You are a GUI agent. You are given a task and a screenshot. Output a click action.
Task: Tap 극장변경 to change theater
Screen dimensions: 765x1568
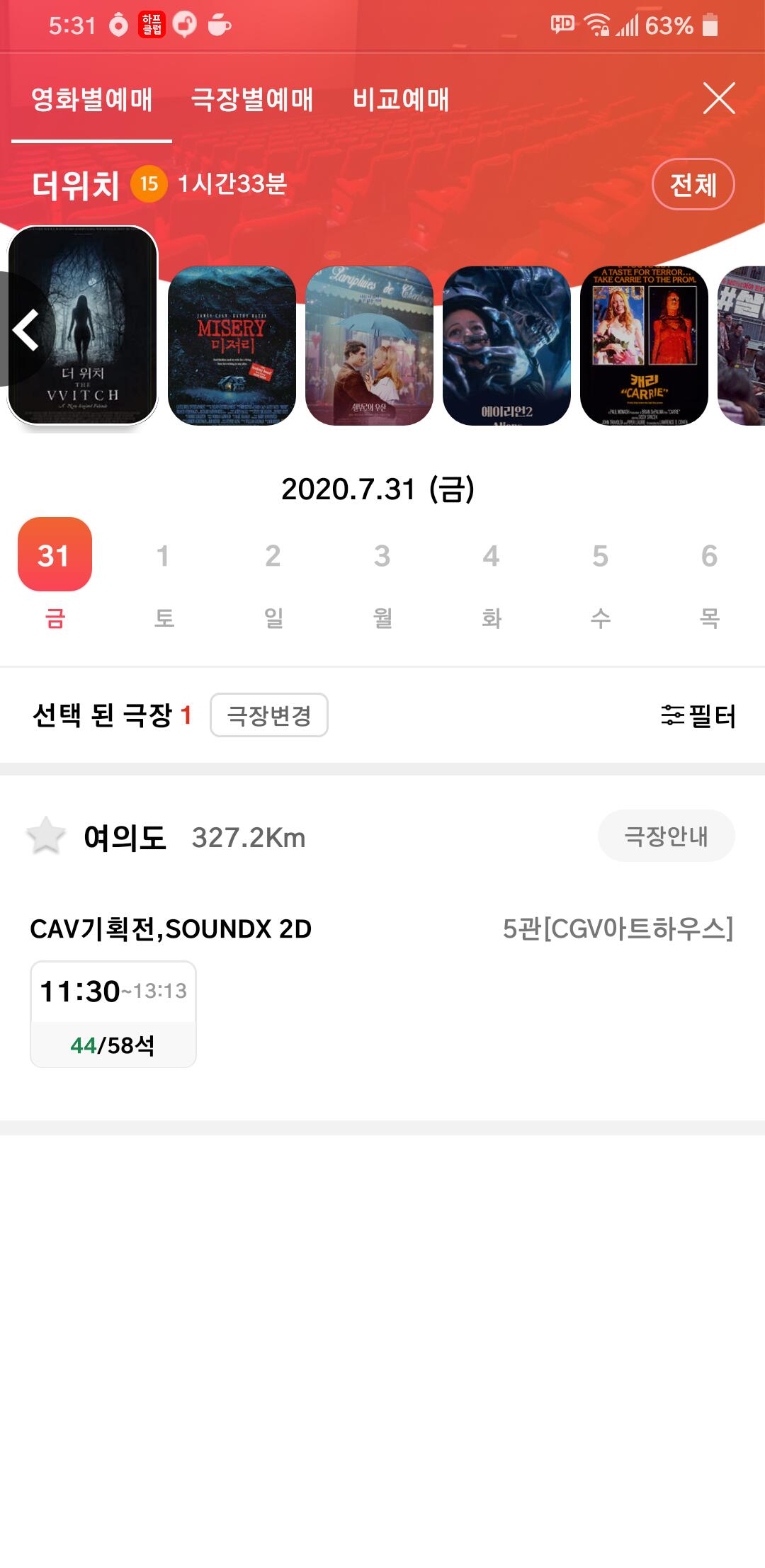(x=269, y=715)
